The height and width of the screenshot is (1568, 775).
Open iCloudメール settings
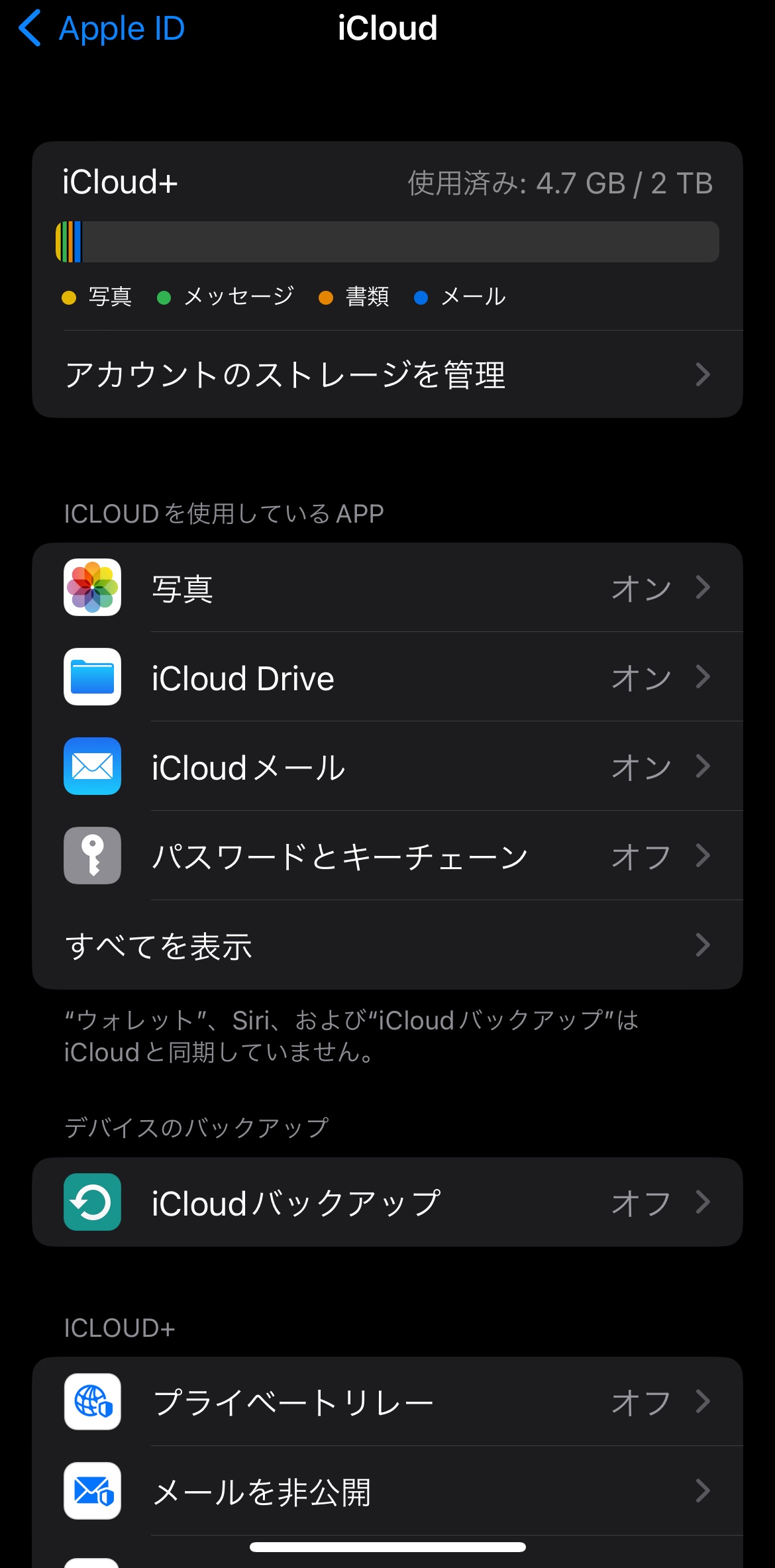coord(387,766)
